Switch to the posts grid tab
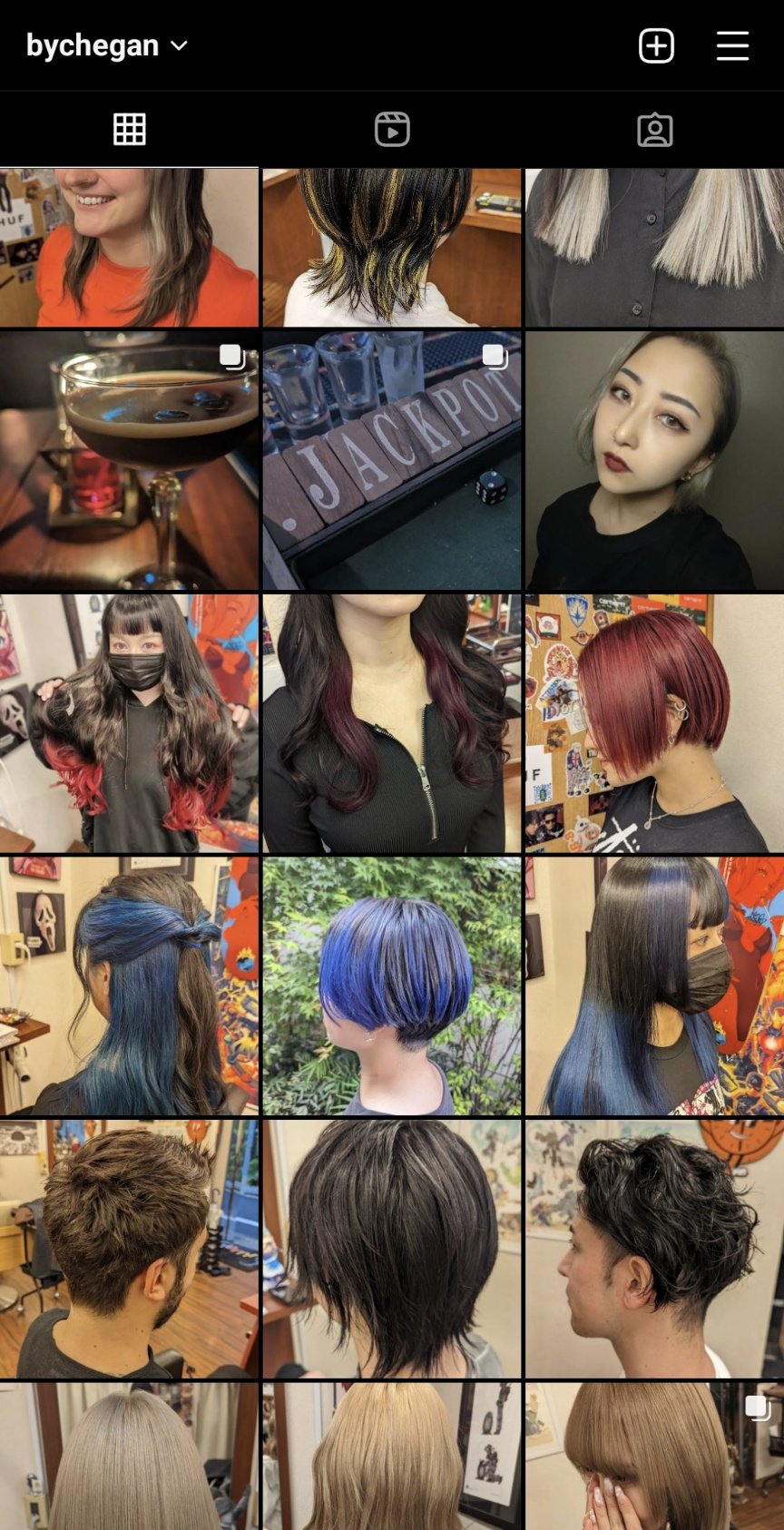The width and height of the screenshot is (784, 1530). [x=130, y=129]
